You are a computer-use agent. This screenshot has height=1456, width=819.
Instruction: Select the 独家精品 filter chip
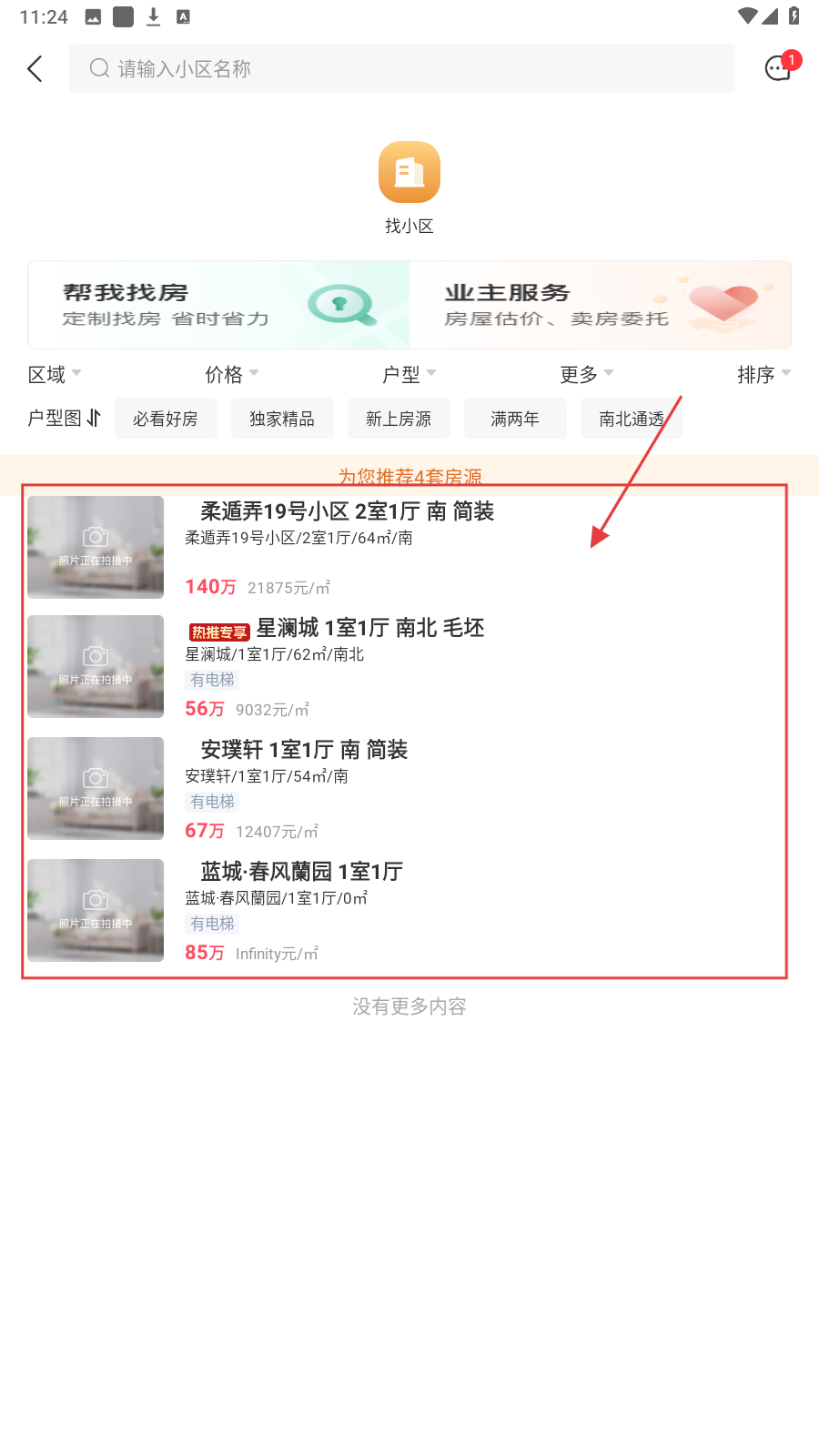[282, 419]
